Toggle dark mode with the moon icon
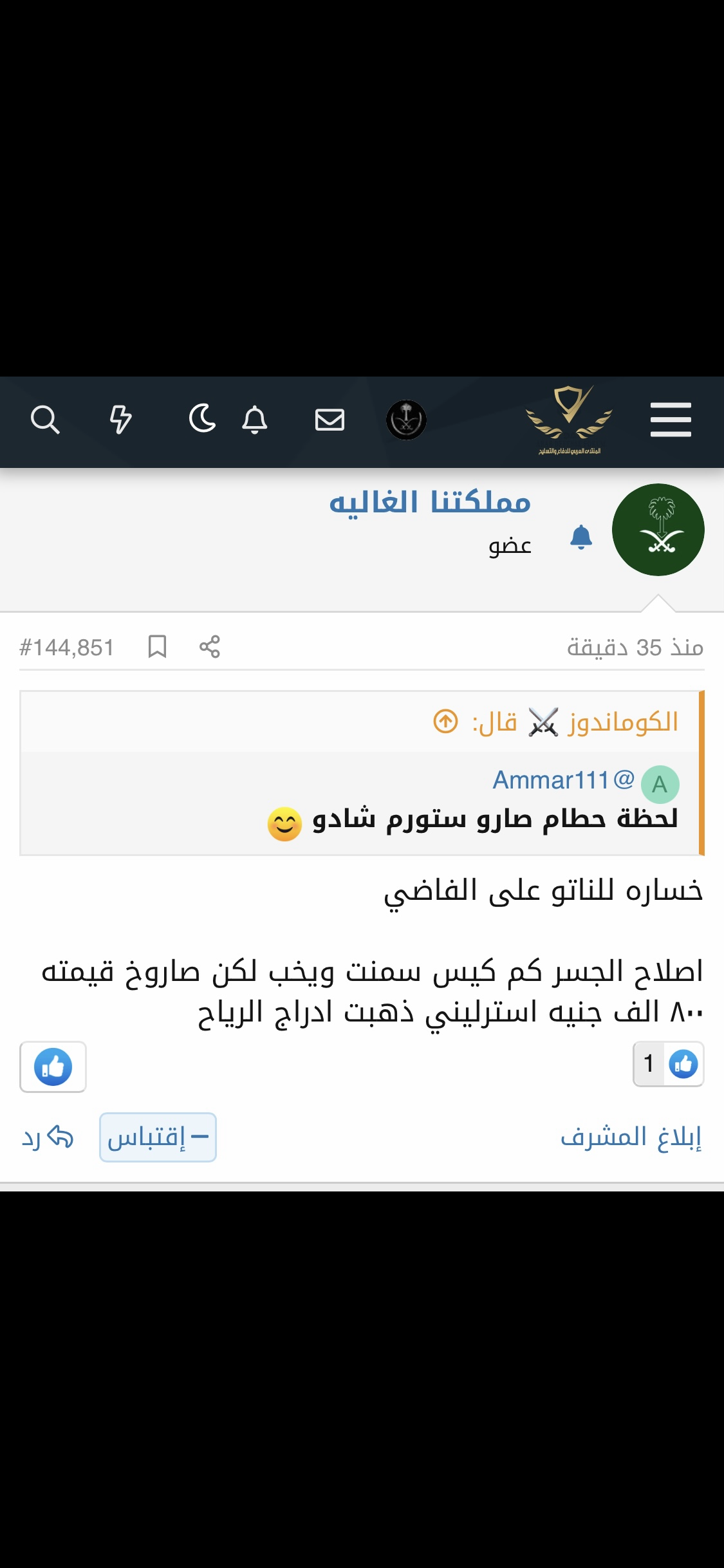 coord(202,418)
